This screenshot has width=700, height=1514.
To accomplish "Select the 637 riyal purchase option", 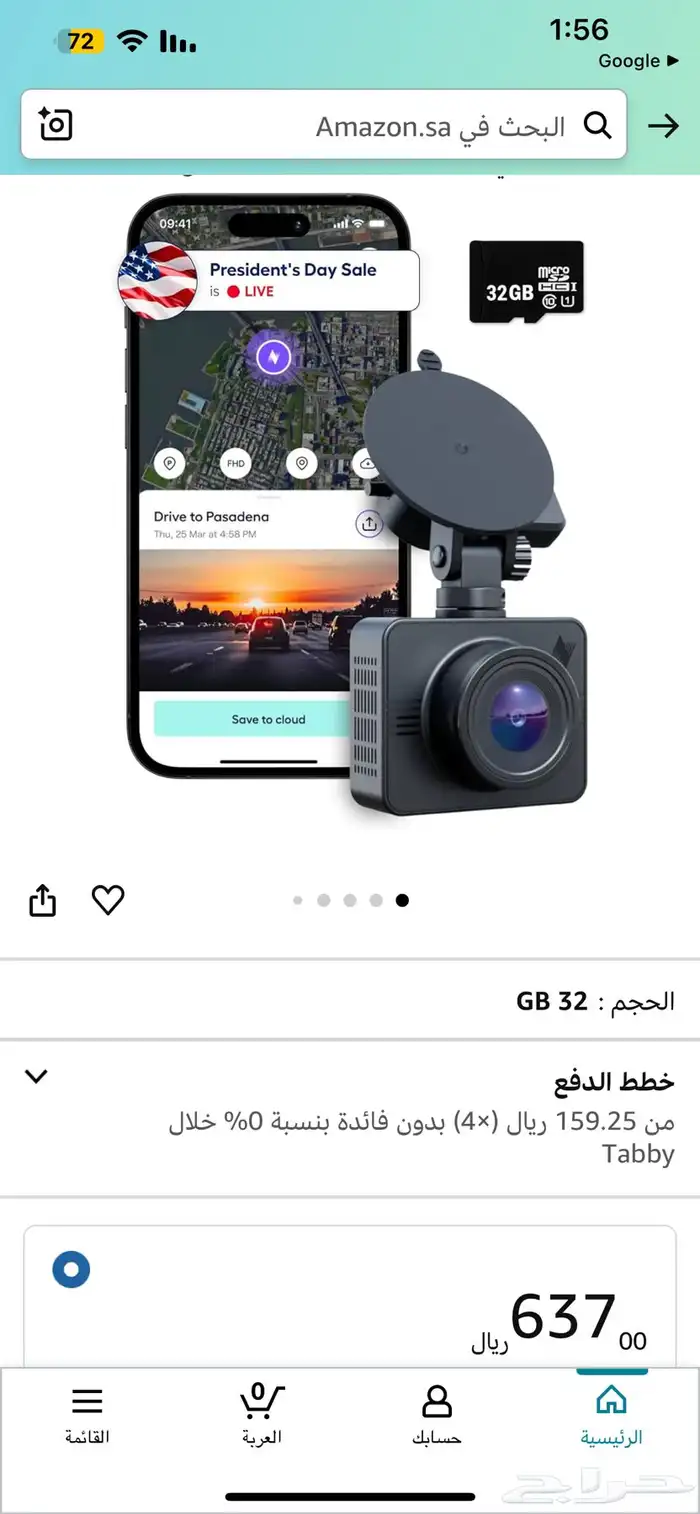I will (x=72, y=1270).
